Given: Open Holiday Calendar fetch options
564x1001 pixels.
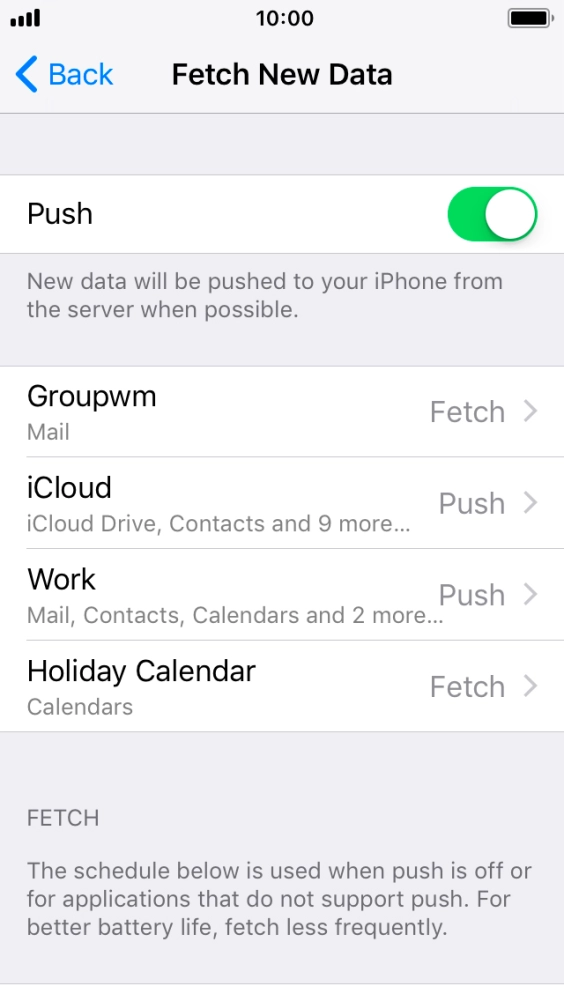Looking at the screenshot, I should pos(282,686).
